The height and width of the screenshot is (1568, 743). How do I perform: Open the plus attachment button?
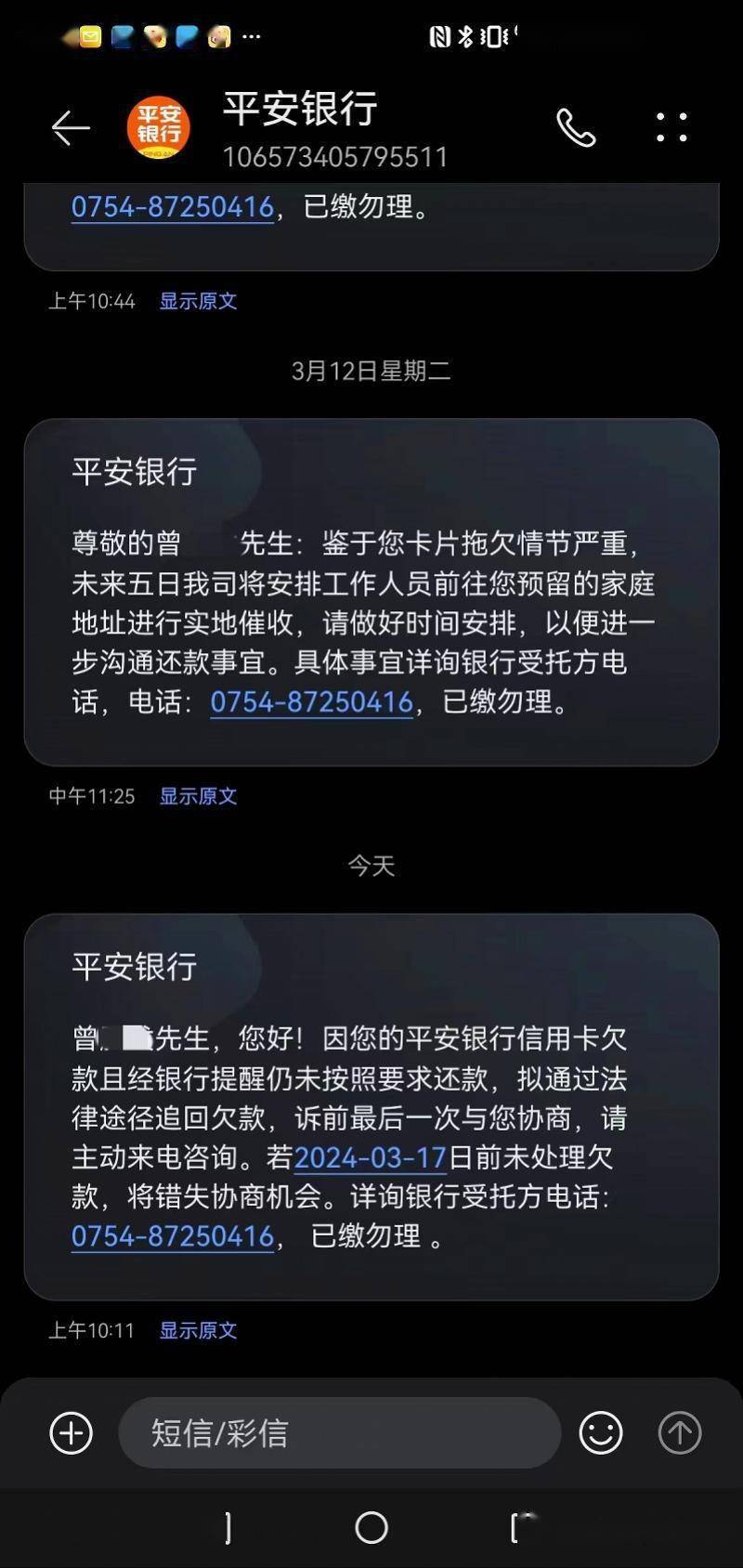[x=71, y=1432]
